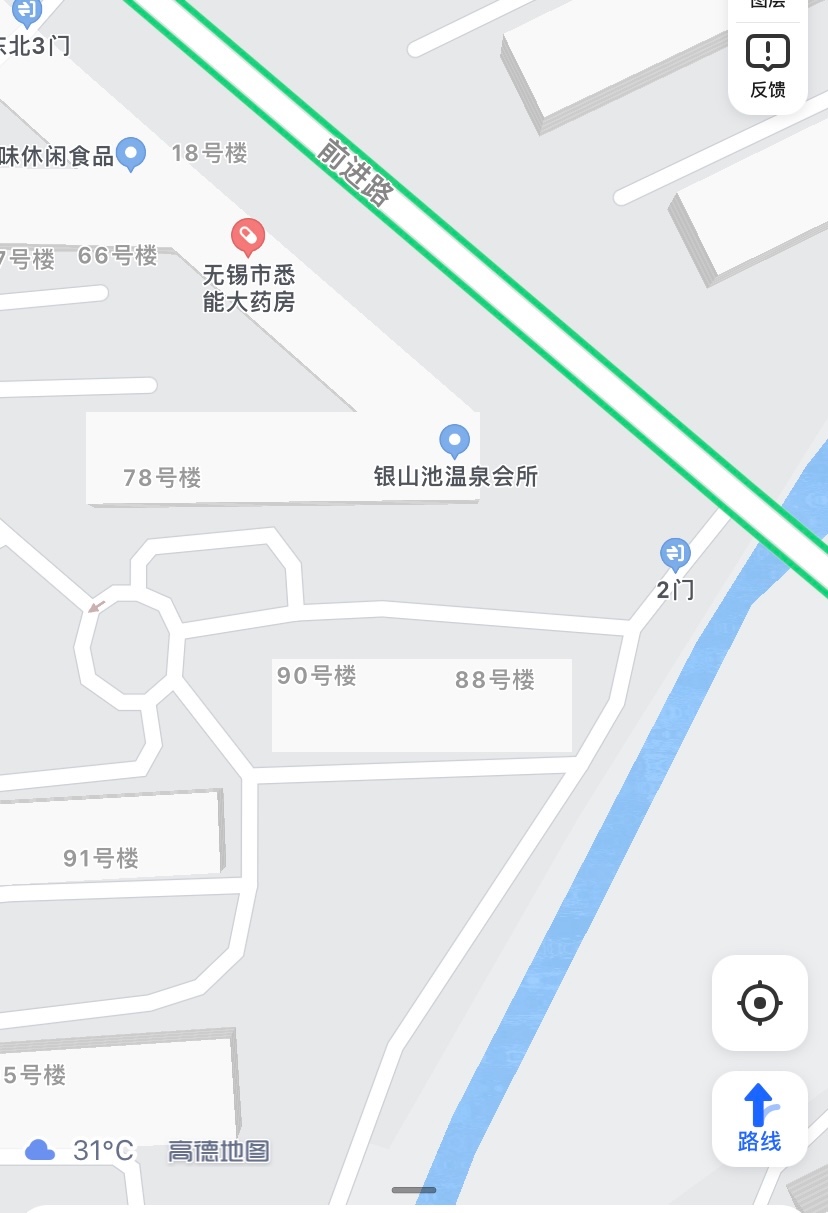
Task: Open the 路线 route planner
Action: click(x=759, y=1118)
